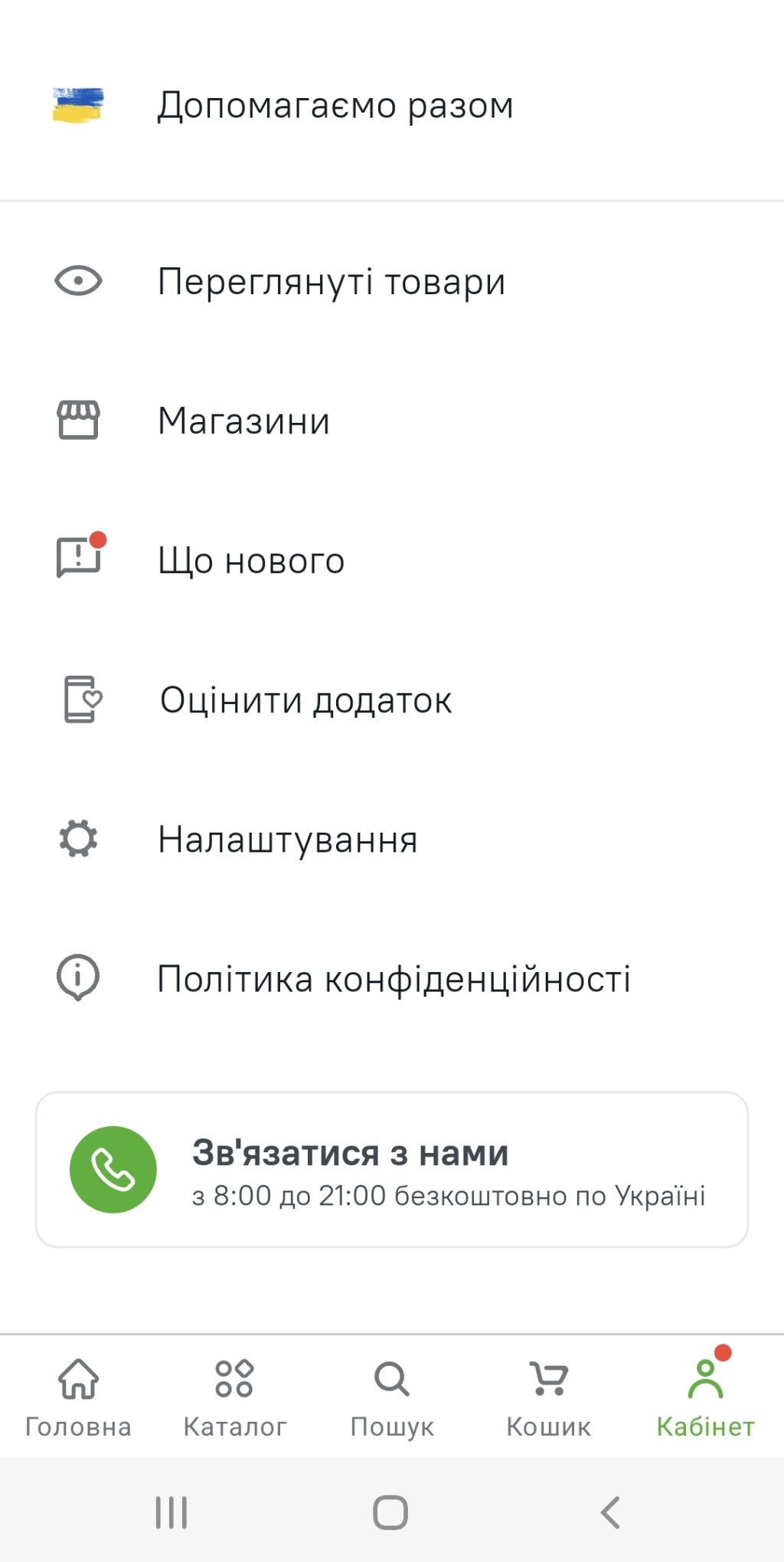Check Що нового updates
This screenshot has width=784, height=1562.
[x=251, y=561]
